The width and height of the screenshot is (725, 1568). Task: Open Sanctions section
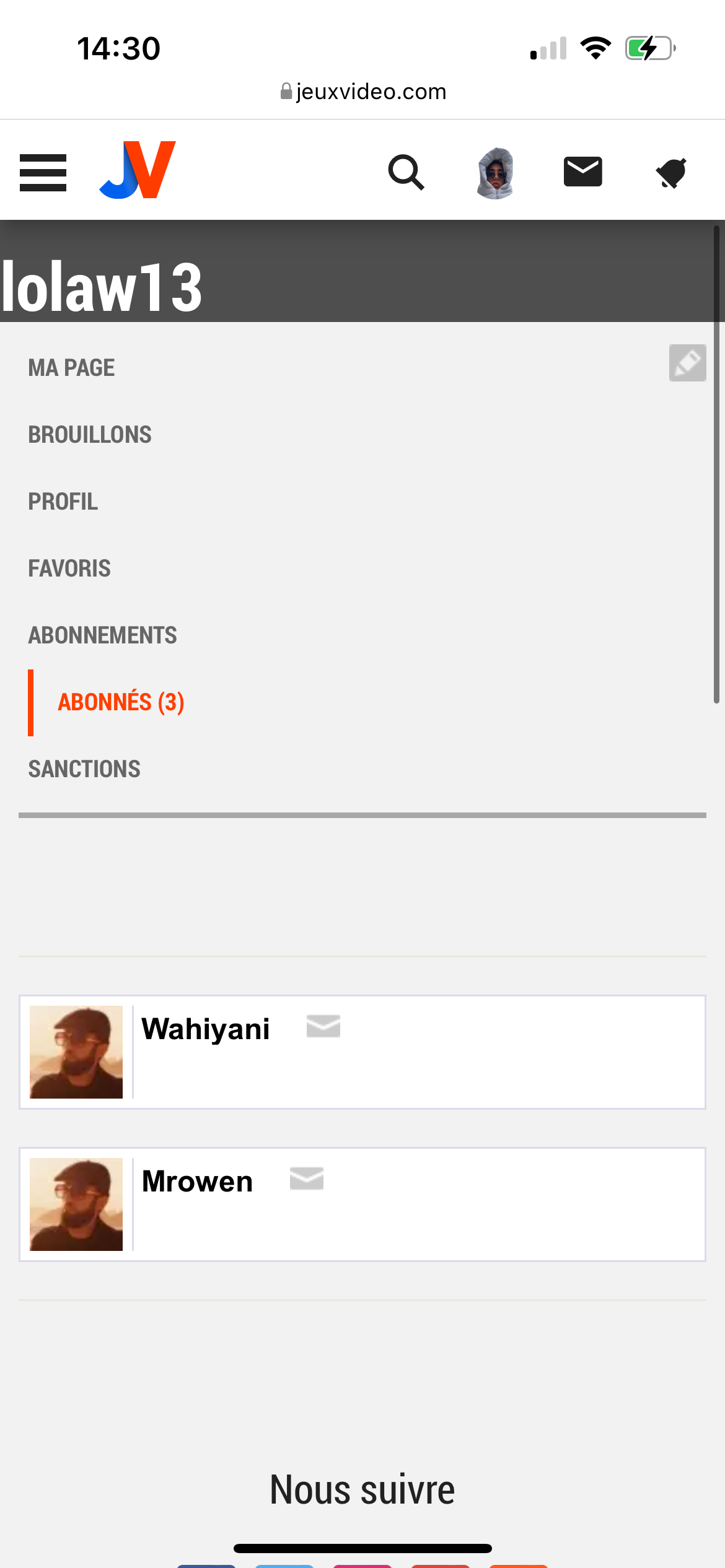84,769
